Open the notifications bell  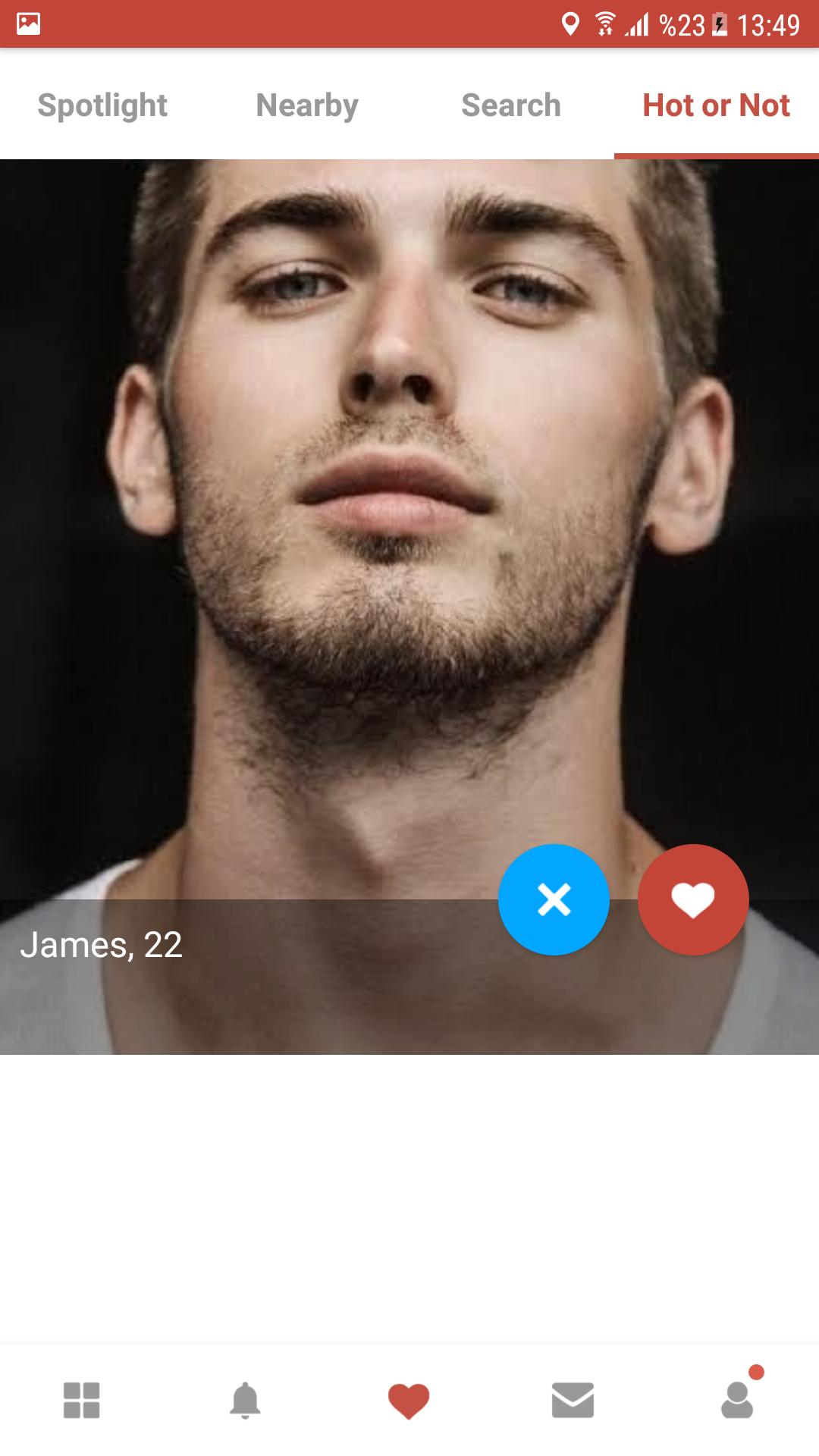(x=245, y=1400)
